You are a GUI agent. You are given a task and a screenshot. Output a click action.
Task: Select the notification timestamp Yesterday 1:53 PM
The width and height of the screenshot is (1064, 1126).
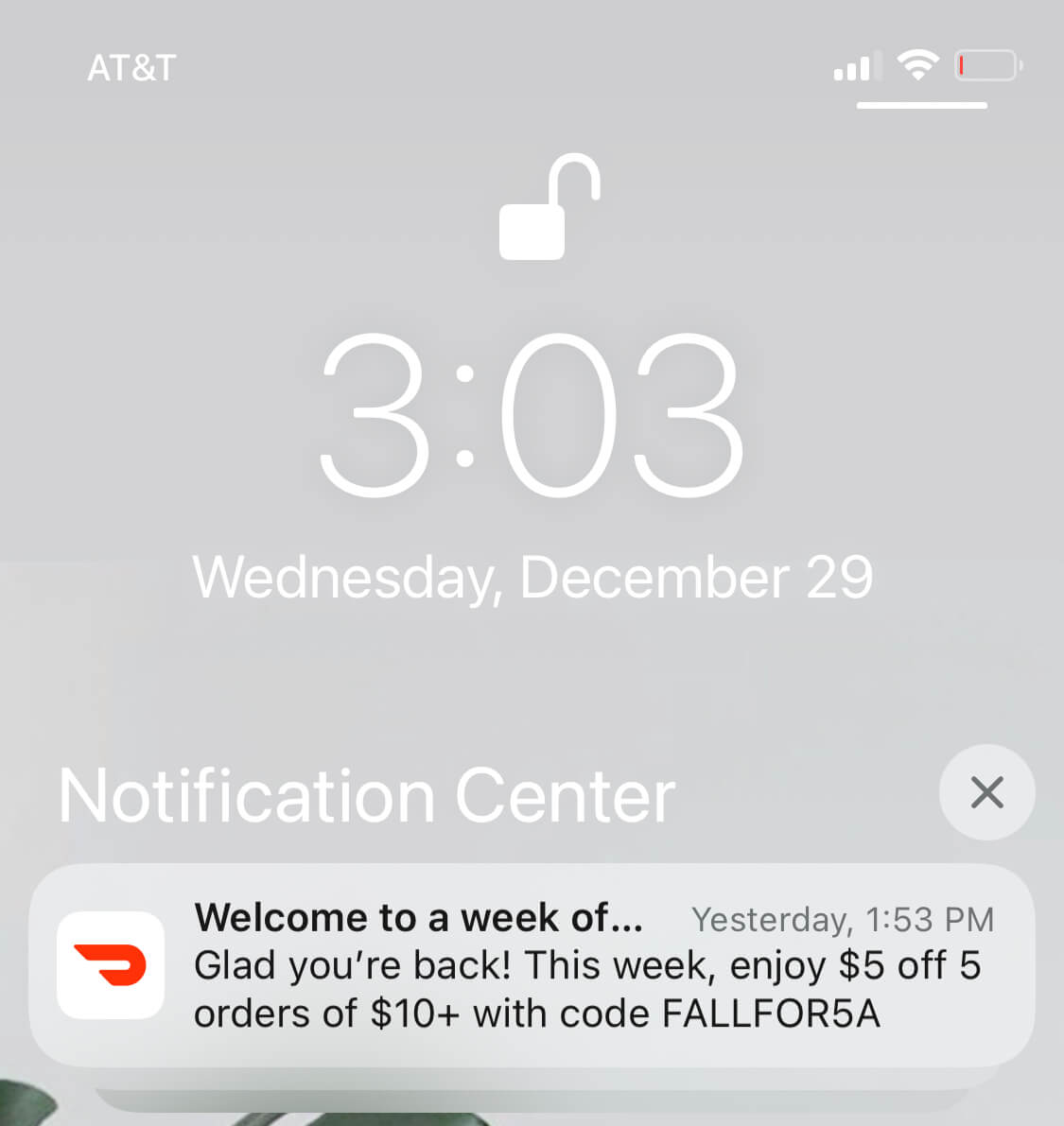click(842, 919)
